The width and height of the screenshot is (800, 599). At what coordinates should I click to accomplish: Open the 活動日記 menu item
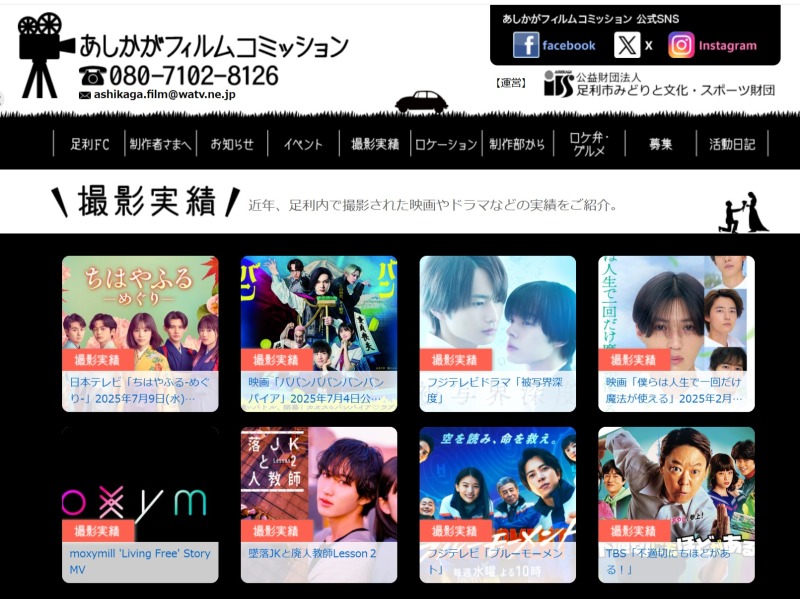click(732, 144)
